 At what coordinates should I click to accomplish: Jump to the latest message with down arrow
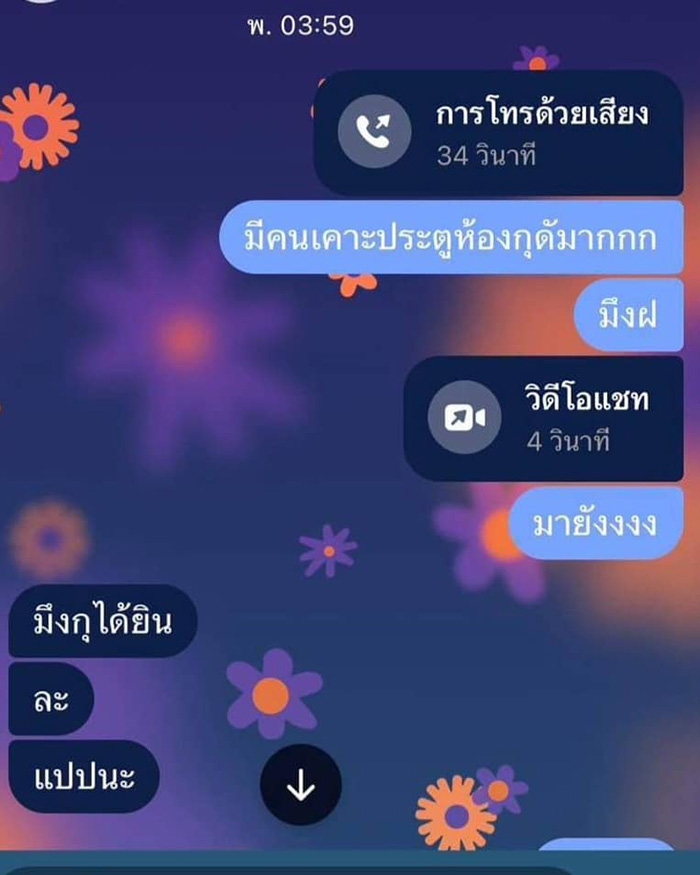tap(300, 784)
